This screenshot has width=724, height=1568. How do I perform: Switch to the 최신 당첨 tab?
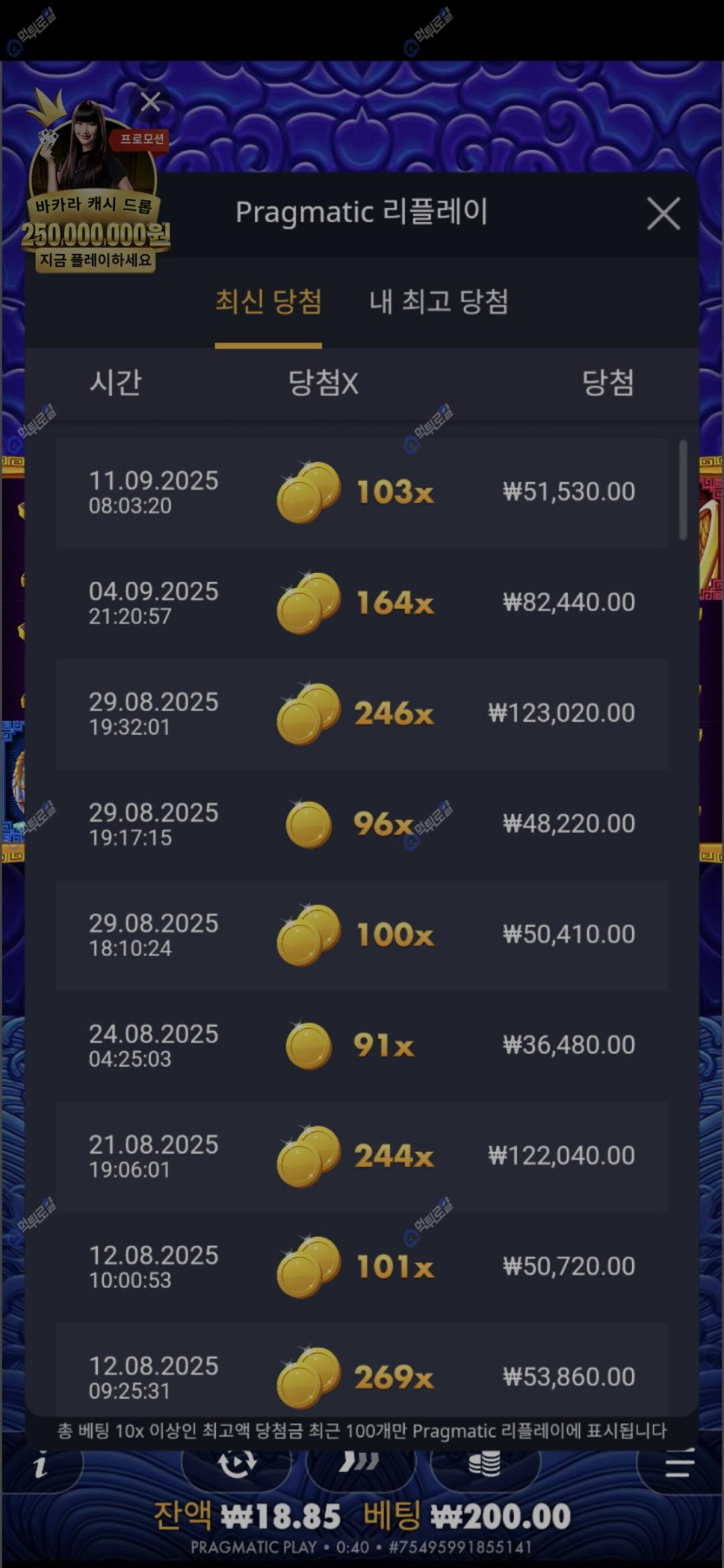coord(268,302)
